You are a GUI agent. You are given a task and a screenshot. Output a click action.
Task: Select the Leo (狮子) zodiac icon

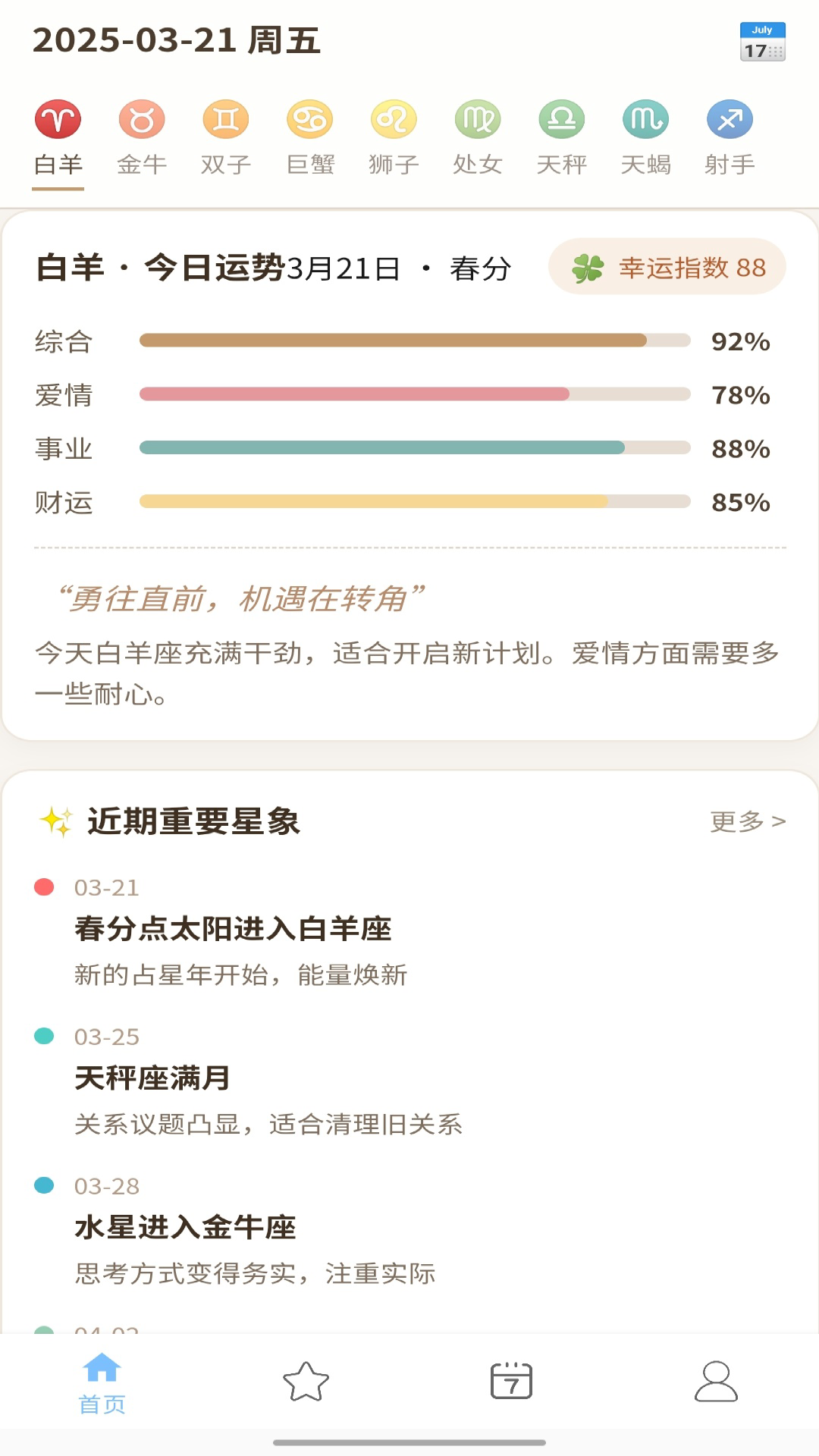(393, 120)
